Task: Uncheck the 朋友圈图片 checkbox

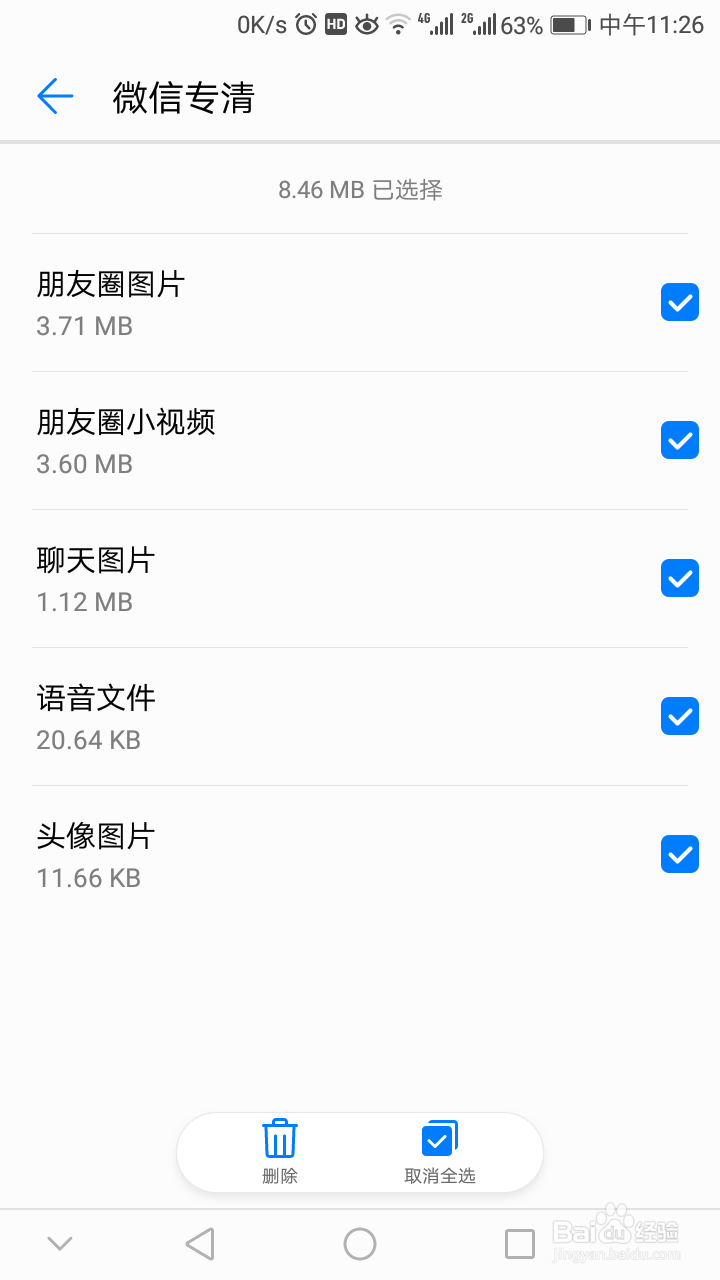Action: point(680,302)
